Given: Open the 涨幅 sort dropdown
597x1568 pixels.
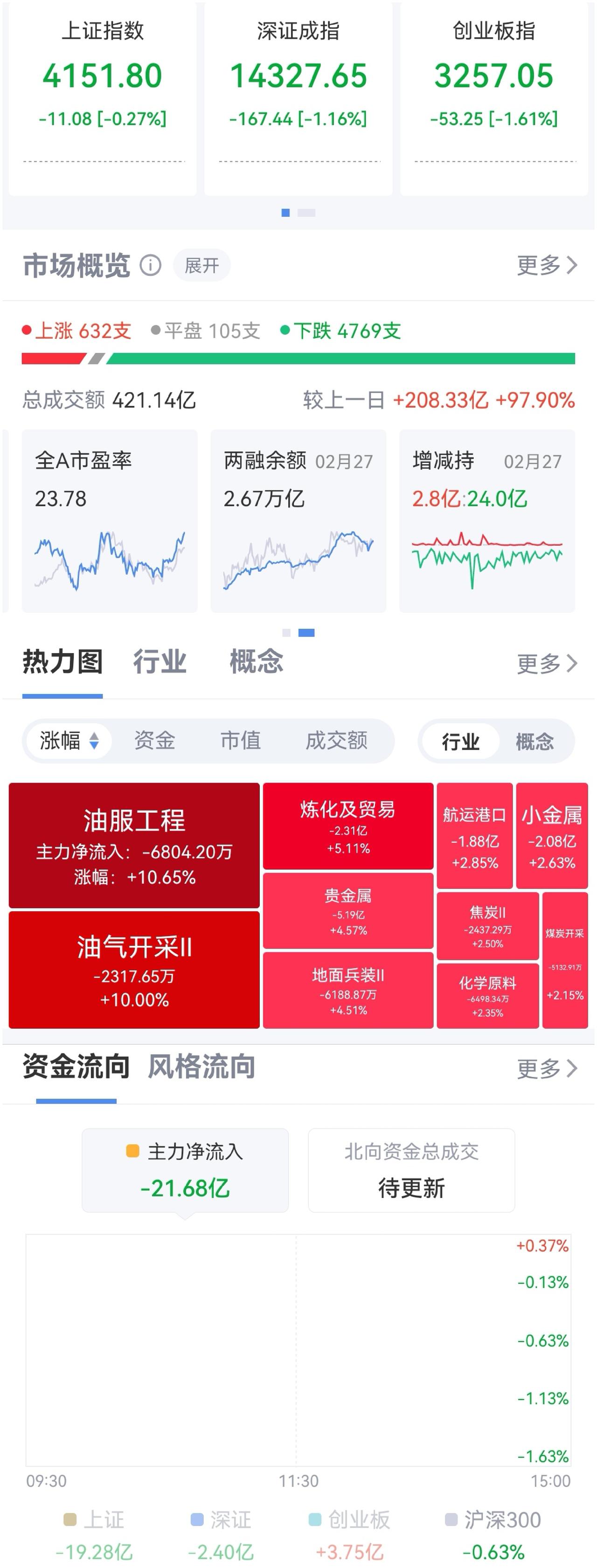Looking at the screenshot, I should 69,741.
